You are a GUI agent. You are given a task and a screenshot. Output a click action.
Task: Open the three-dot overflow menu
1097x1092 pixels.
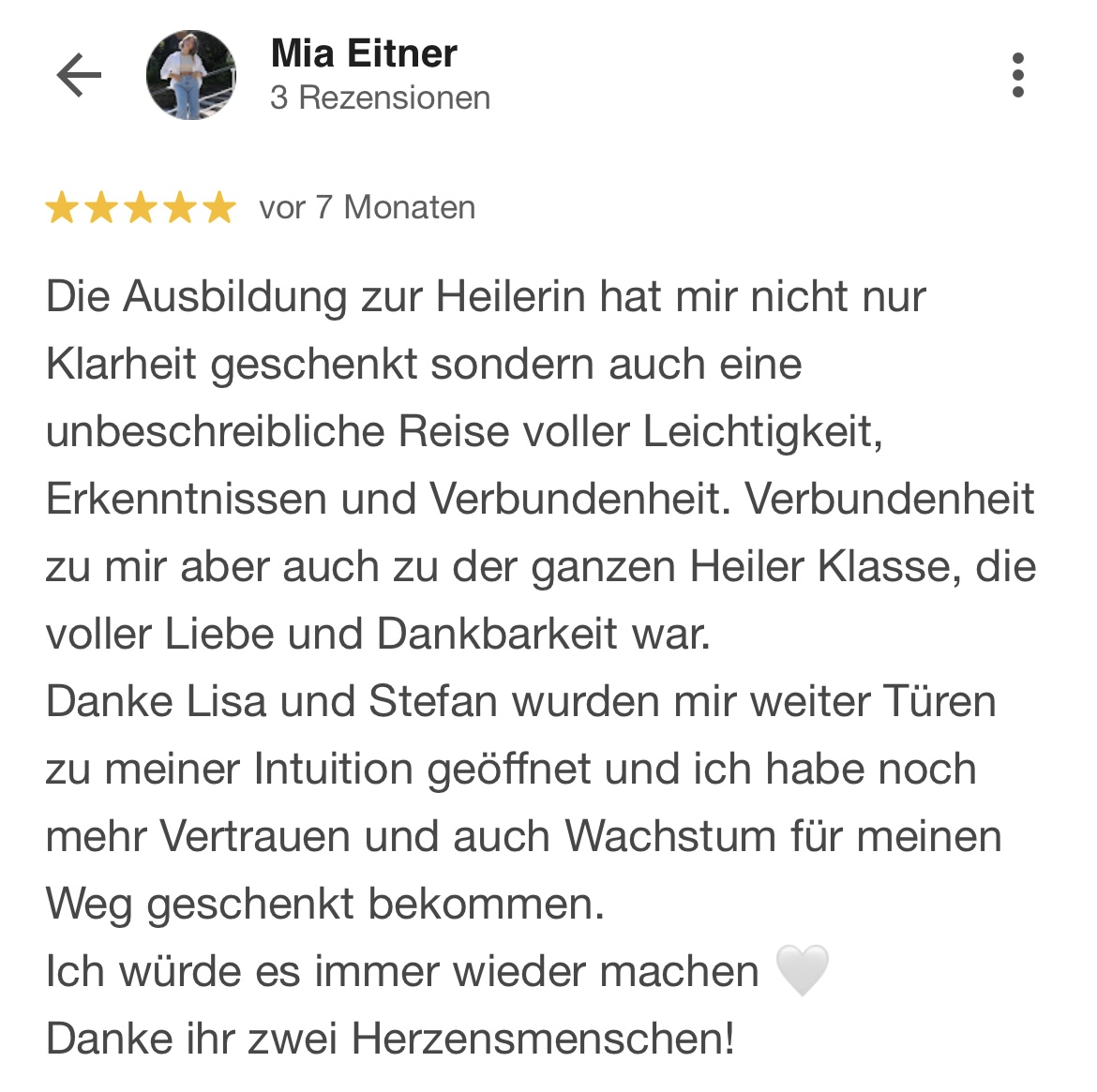click(1017, 75)
